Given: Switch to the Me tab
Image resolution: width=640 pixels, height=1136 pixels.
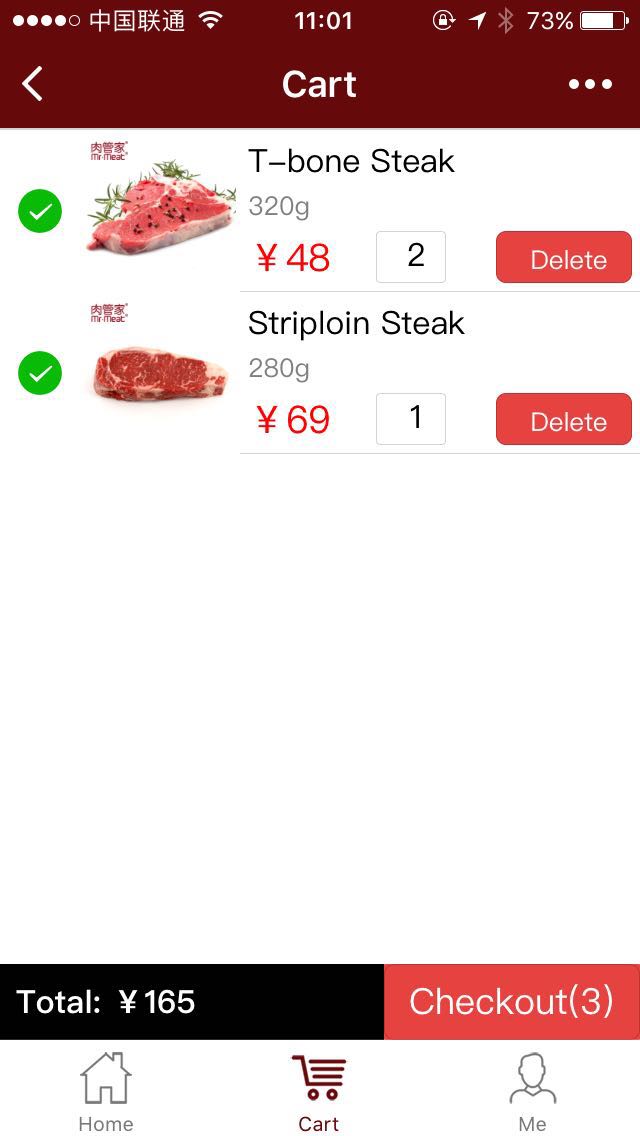Looking at the screenshot, I should coord(532,1092).
